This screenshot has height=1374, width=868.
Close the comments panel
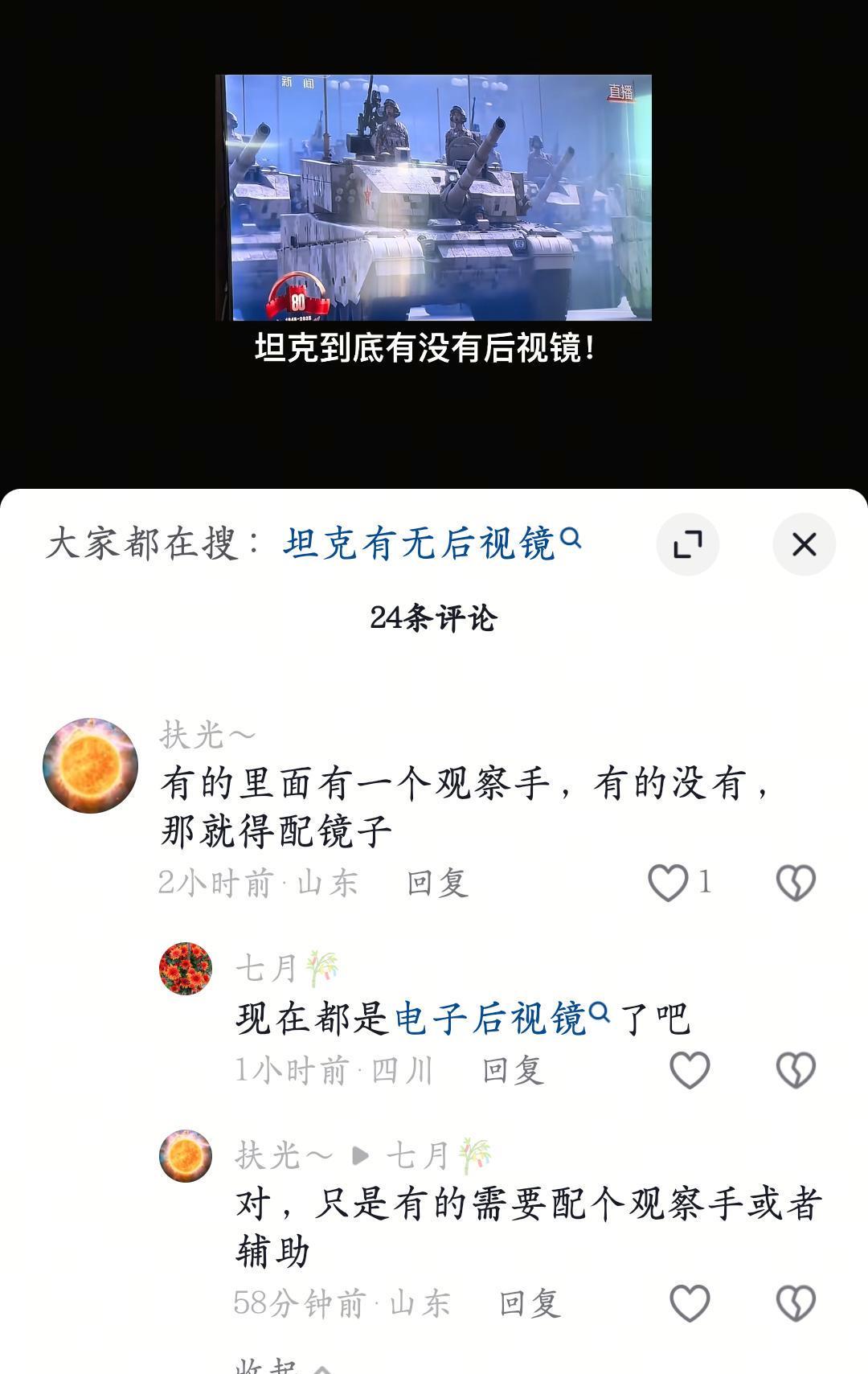(x=804, y=544)
